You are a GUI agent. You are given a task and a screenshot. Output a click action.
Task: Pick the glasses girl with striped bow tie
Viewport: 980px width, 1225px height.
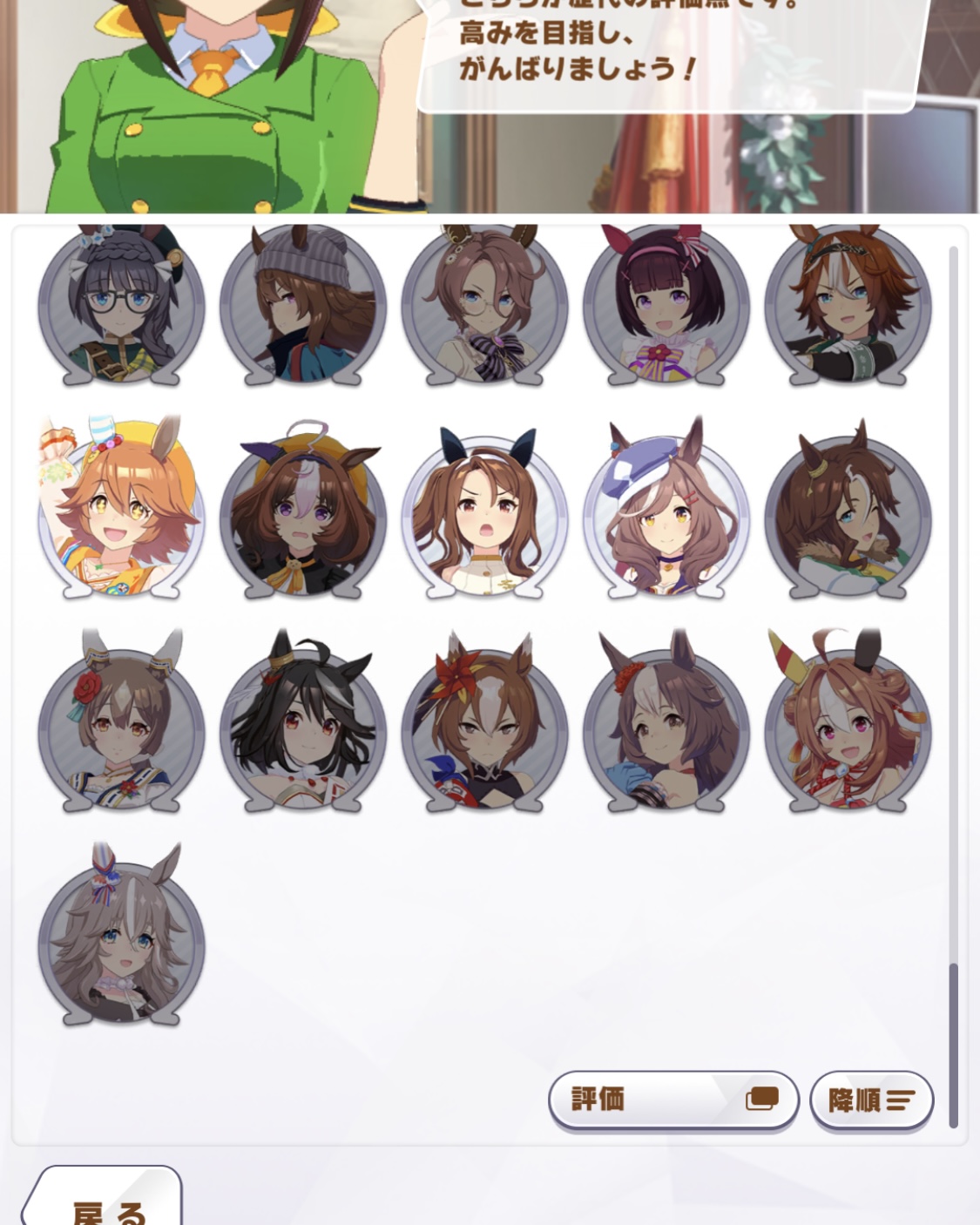[x=484, y=307]
